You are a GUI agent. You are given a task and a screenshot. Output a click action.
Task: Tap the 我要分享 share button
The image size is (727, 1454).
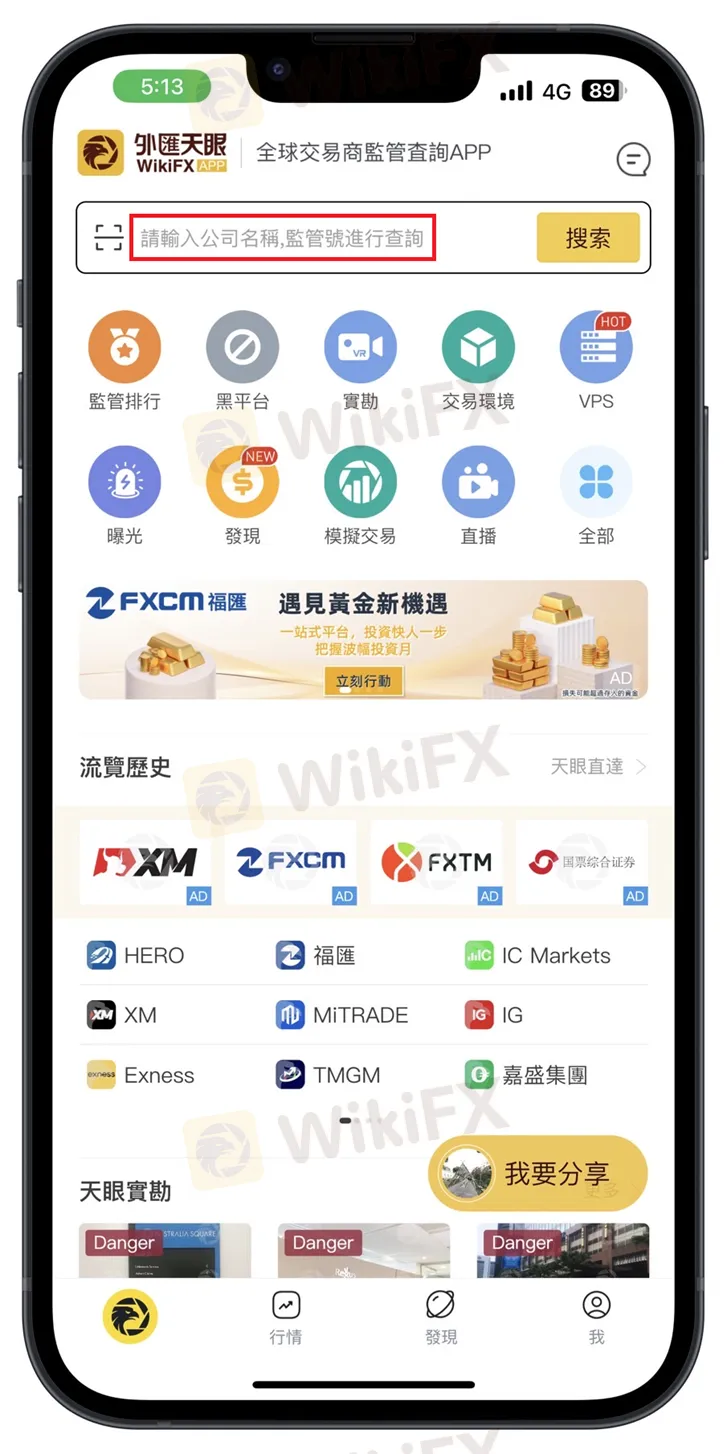tap(538, 1173)
